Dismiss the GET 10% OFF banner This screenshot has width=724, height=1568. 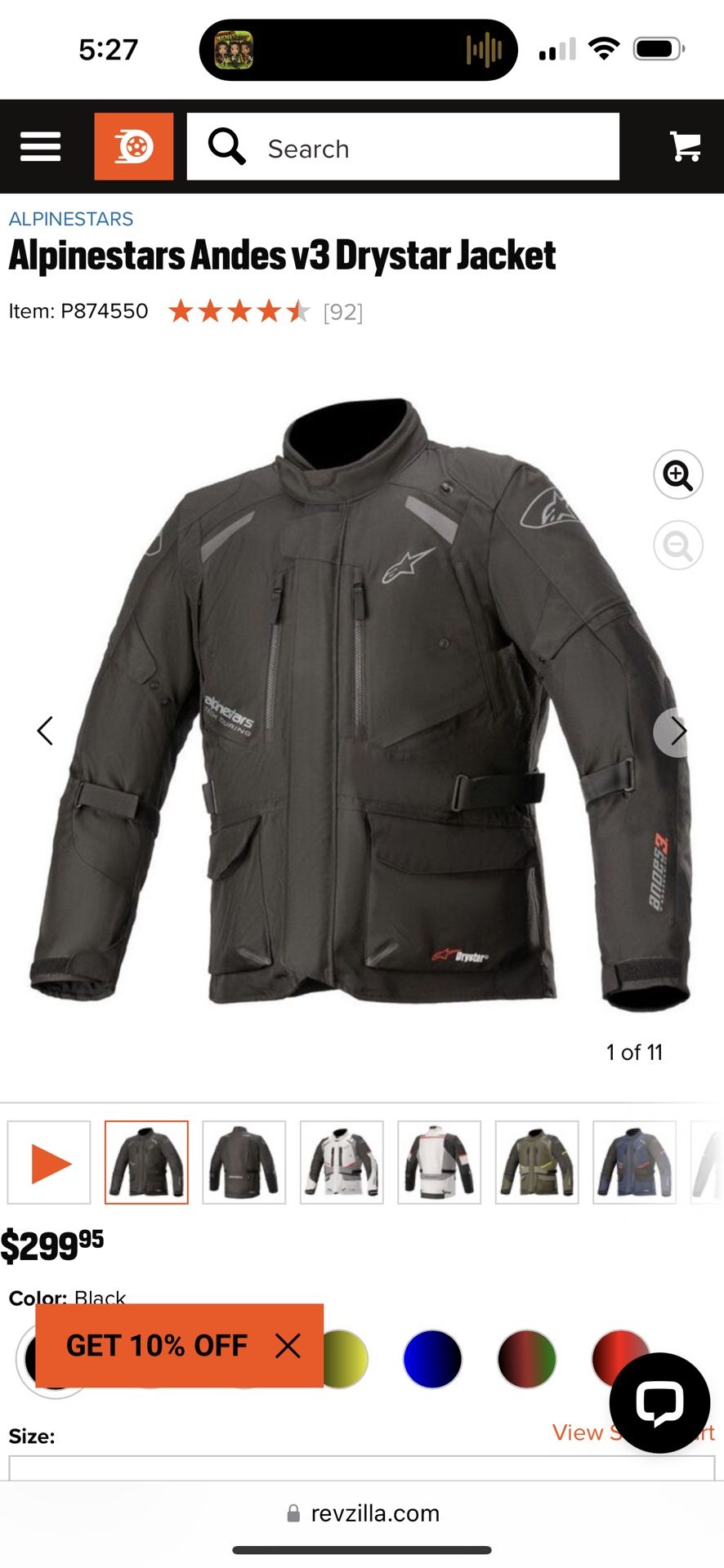point(288,1346)
